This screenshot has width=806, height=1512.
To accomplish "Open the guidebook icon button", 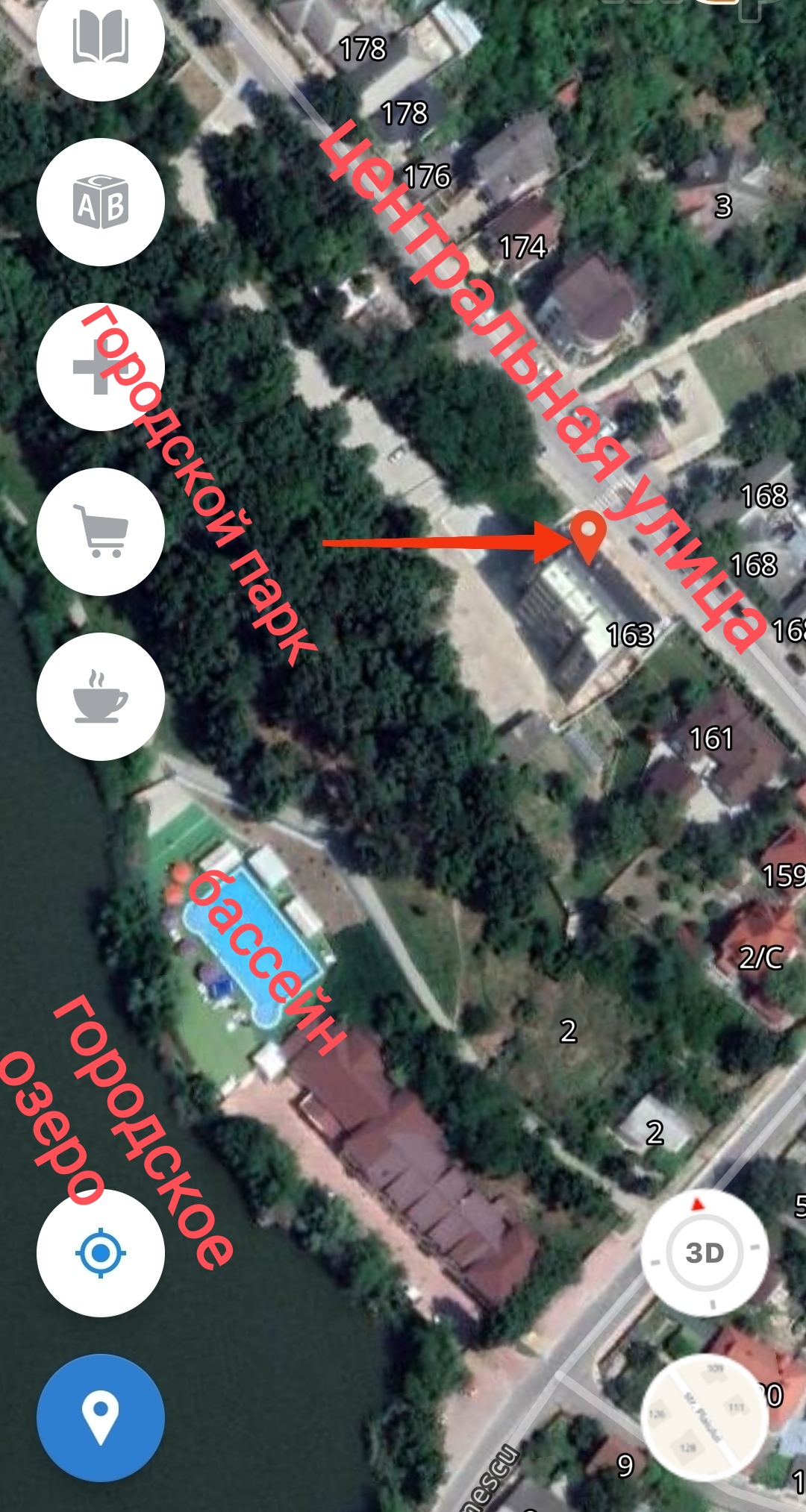I will (x=101, y=39).
